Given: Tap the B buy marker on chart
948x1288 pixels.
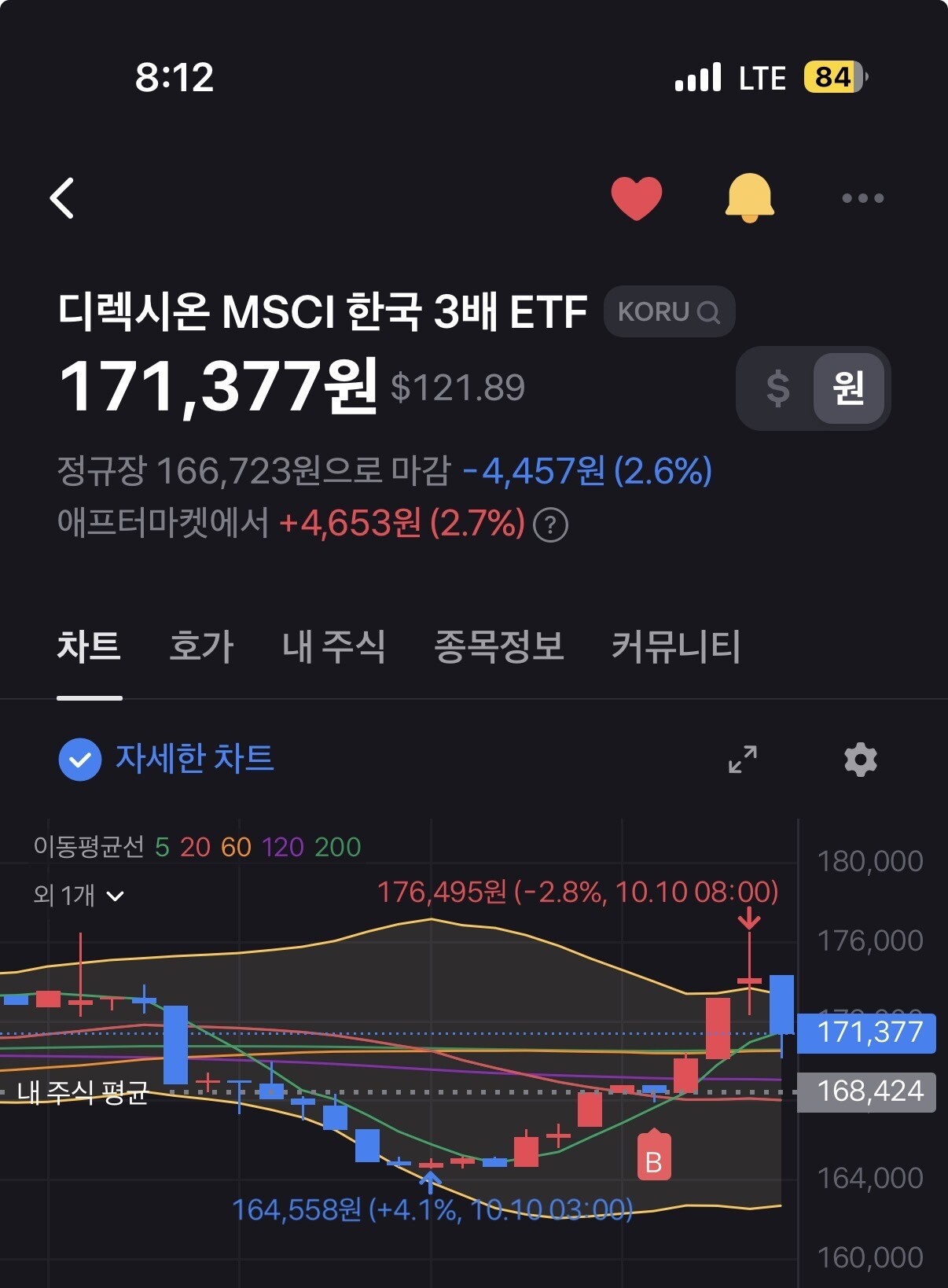Looking at the screenshot, I should click(x=653, y=1155).
